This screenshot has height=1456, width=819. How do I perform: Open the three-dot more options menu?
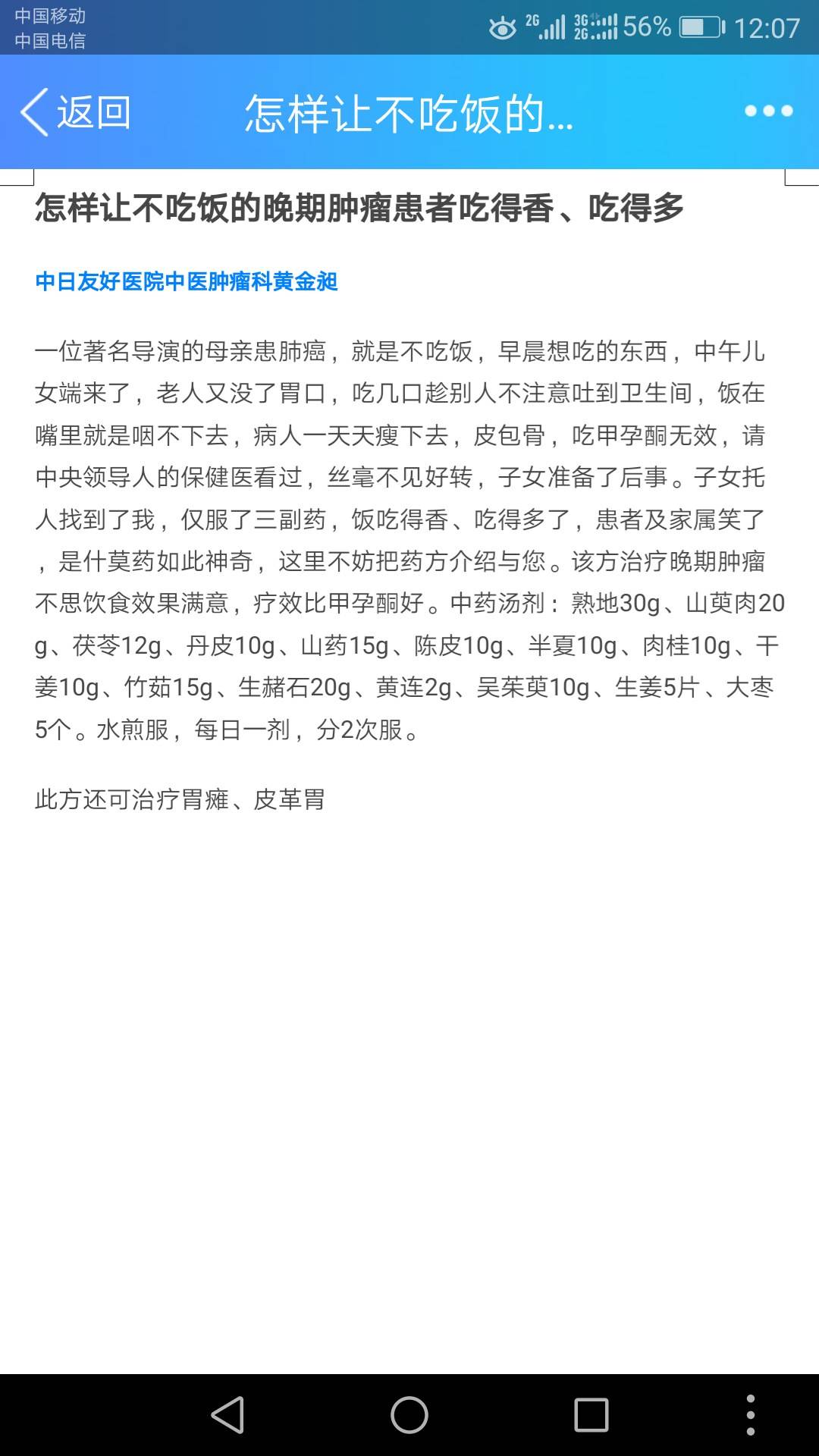point(768,111)
